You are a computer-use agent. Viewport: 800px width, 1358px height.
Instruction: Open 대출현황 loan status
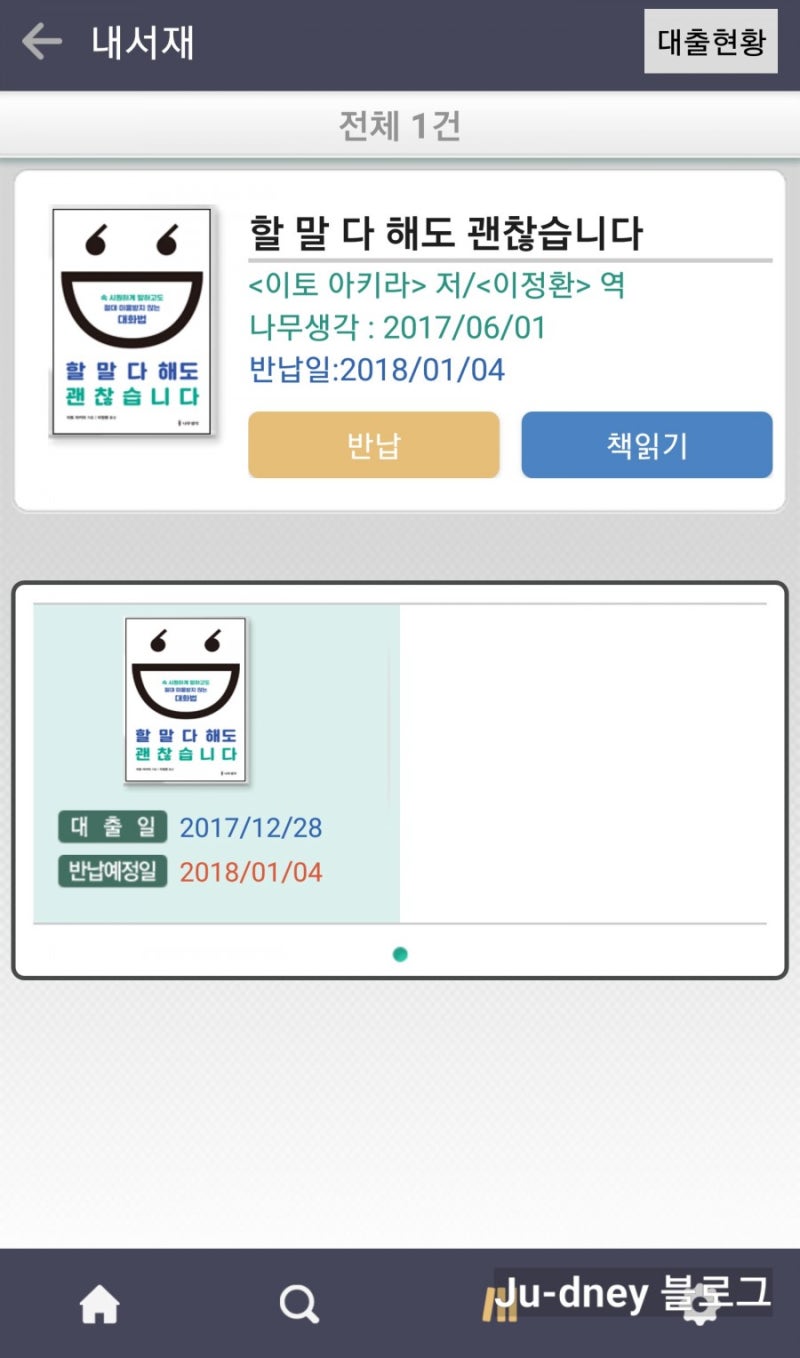coord(711,42)
